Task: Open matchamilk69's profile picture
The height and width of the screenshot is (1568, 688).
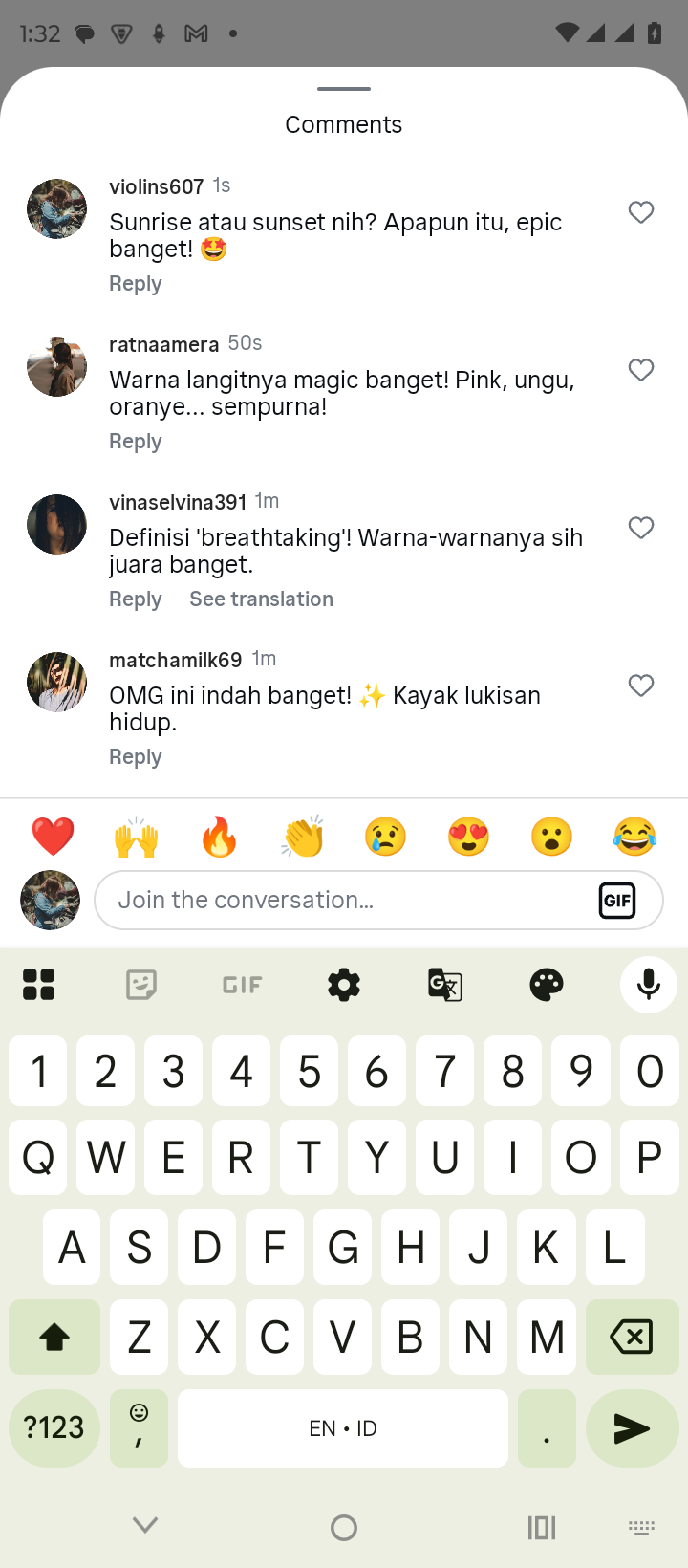Action: (x=56, y=682)
